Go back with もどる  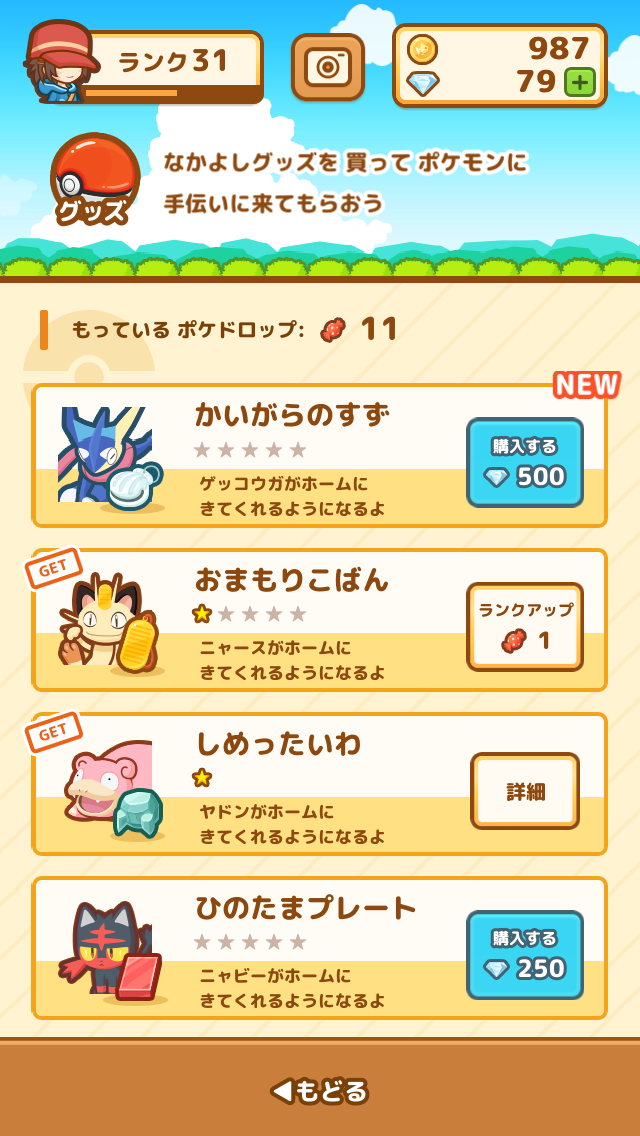pos(320,1090)
